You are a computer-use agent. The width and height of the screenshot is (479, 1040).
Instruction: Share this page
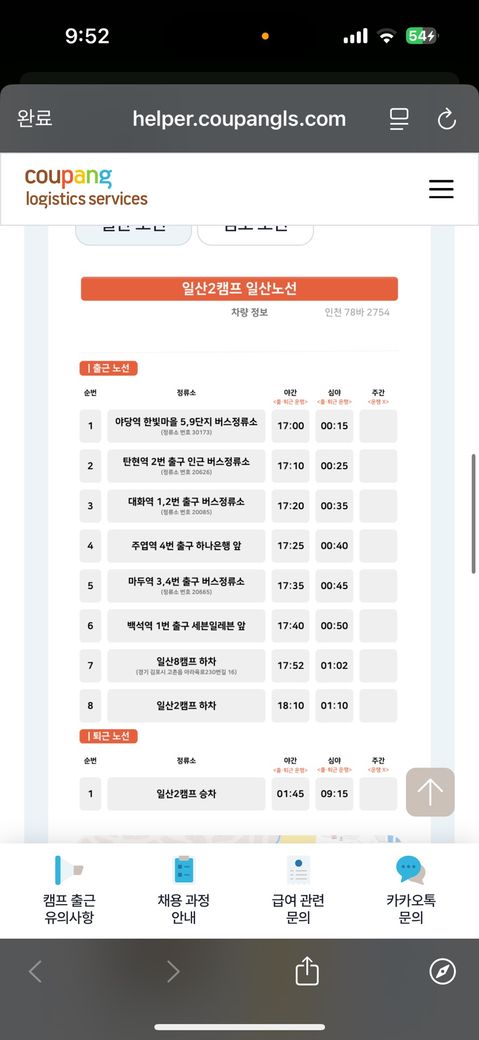(307, 972)
